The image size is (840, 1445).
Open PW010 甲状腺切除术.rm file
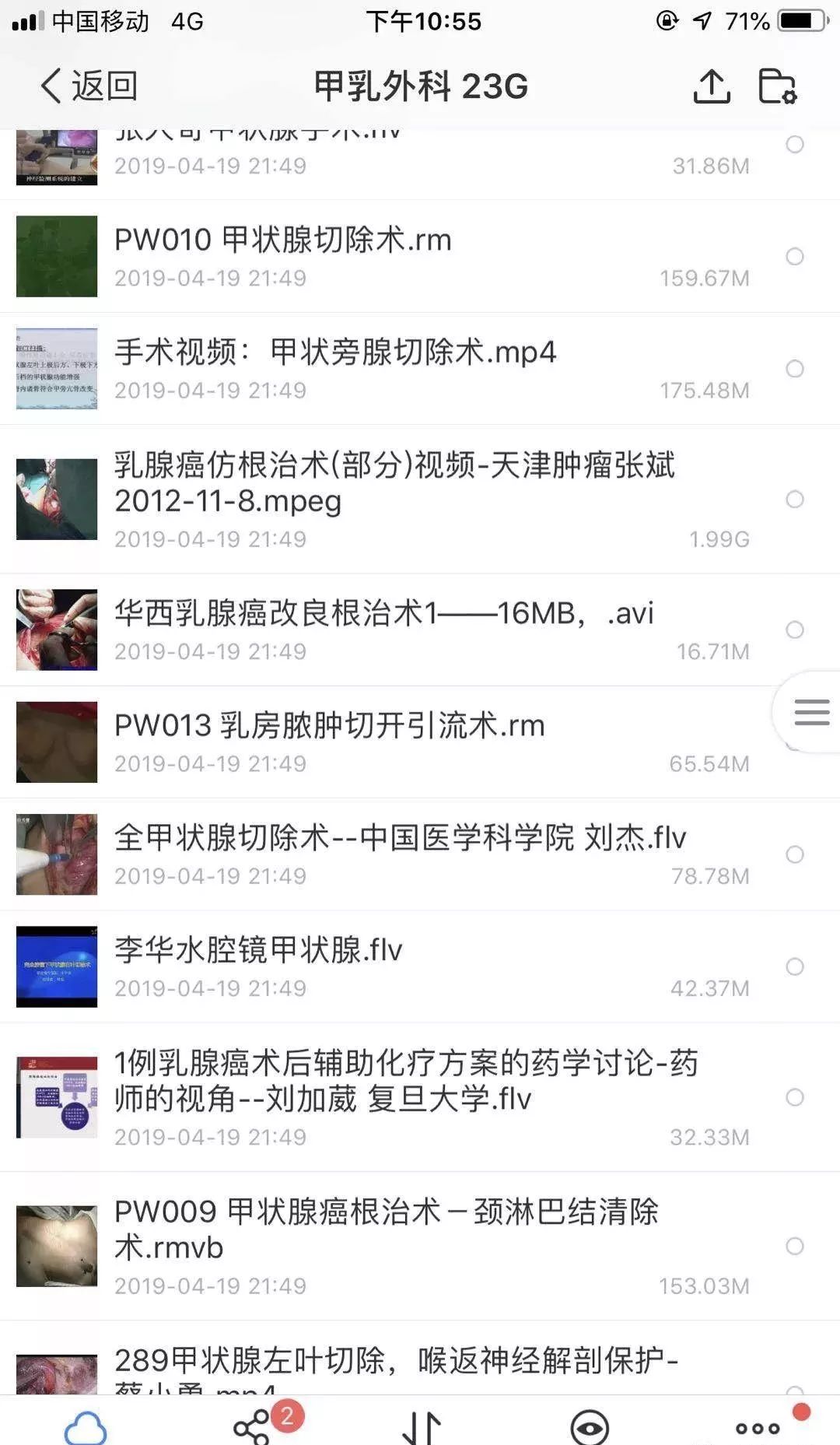click(283, 240)
